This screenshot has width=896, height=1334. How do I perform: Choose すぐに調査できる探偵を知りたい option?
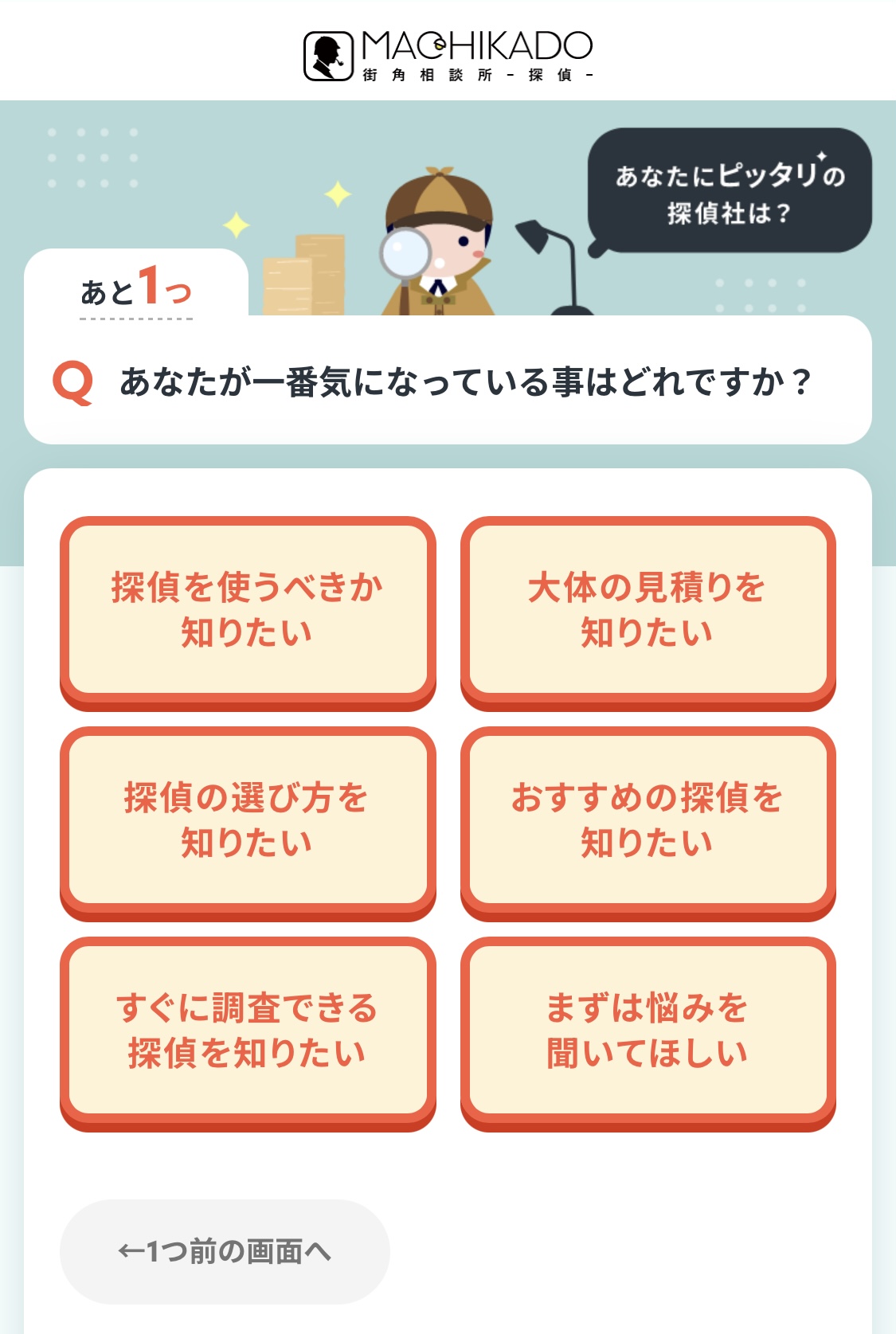click(x=248, y=1030)
